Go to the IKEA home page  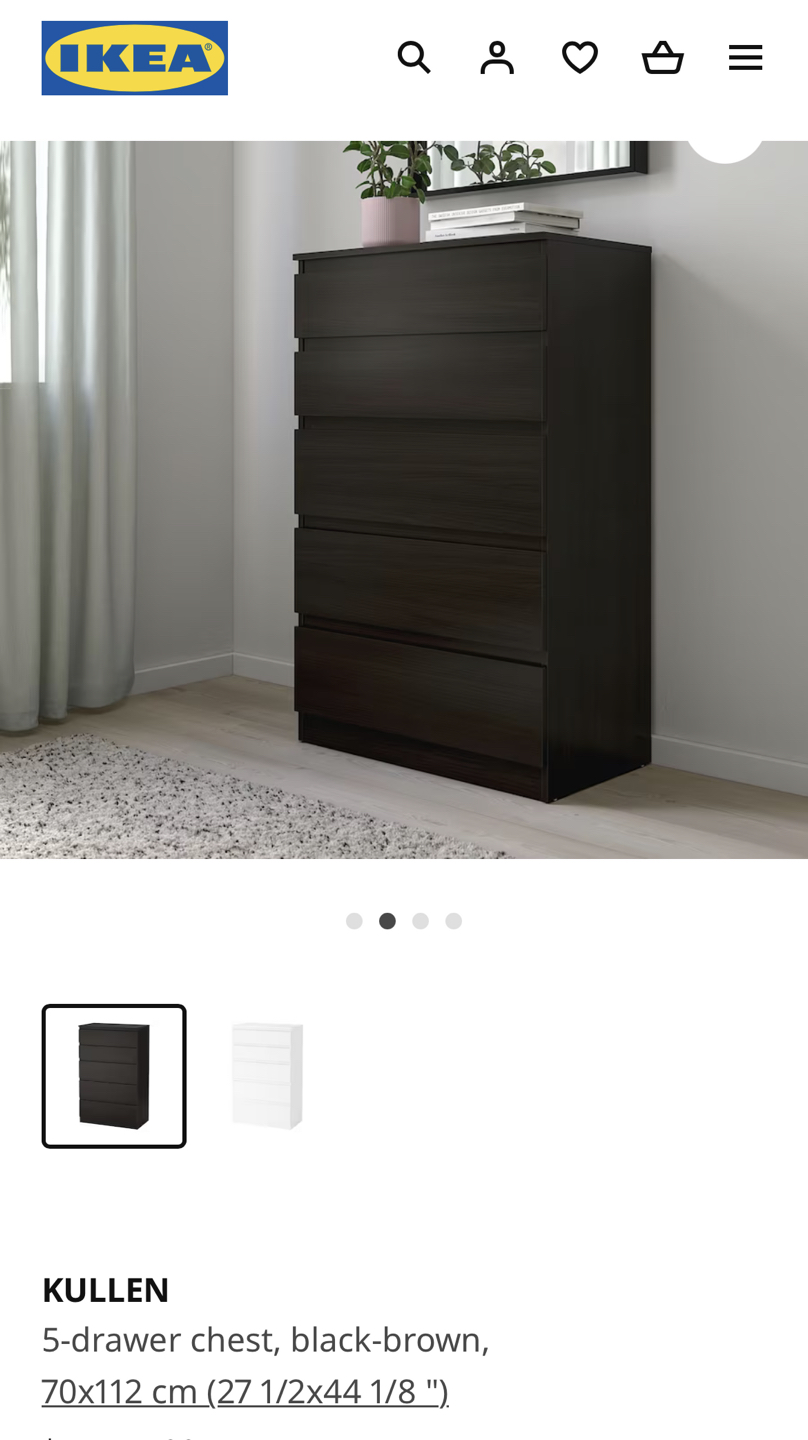point(135,58)
